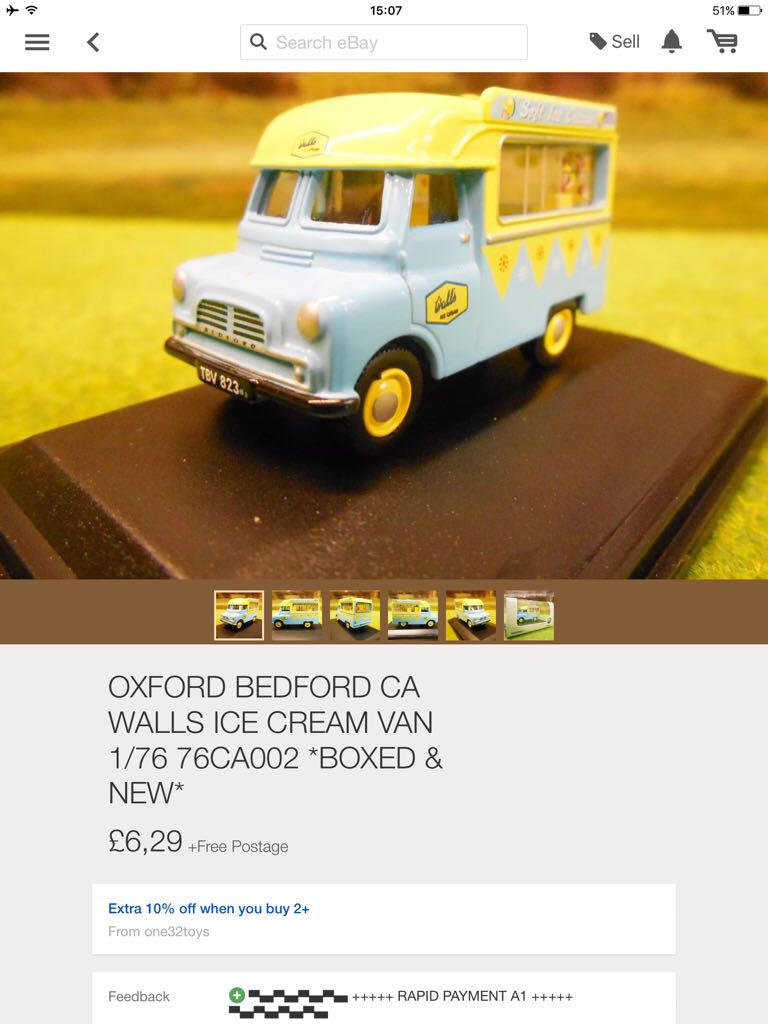View the large ice cream van photo
The width and height of the screenshot is (768, 1024).
[384, 325]
